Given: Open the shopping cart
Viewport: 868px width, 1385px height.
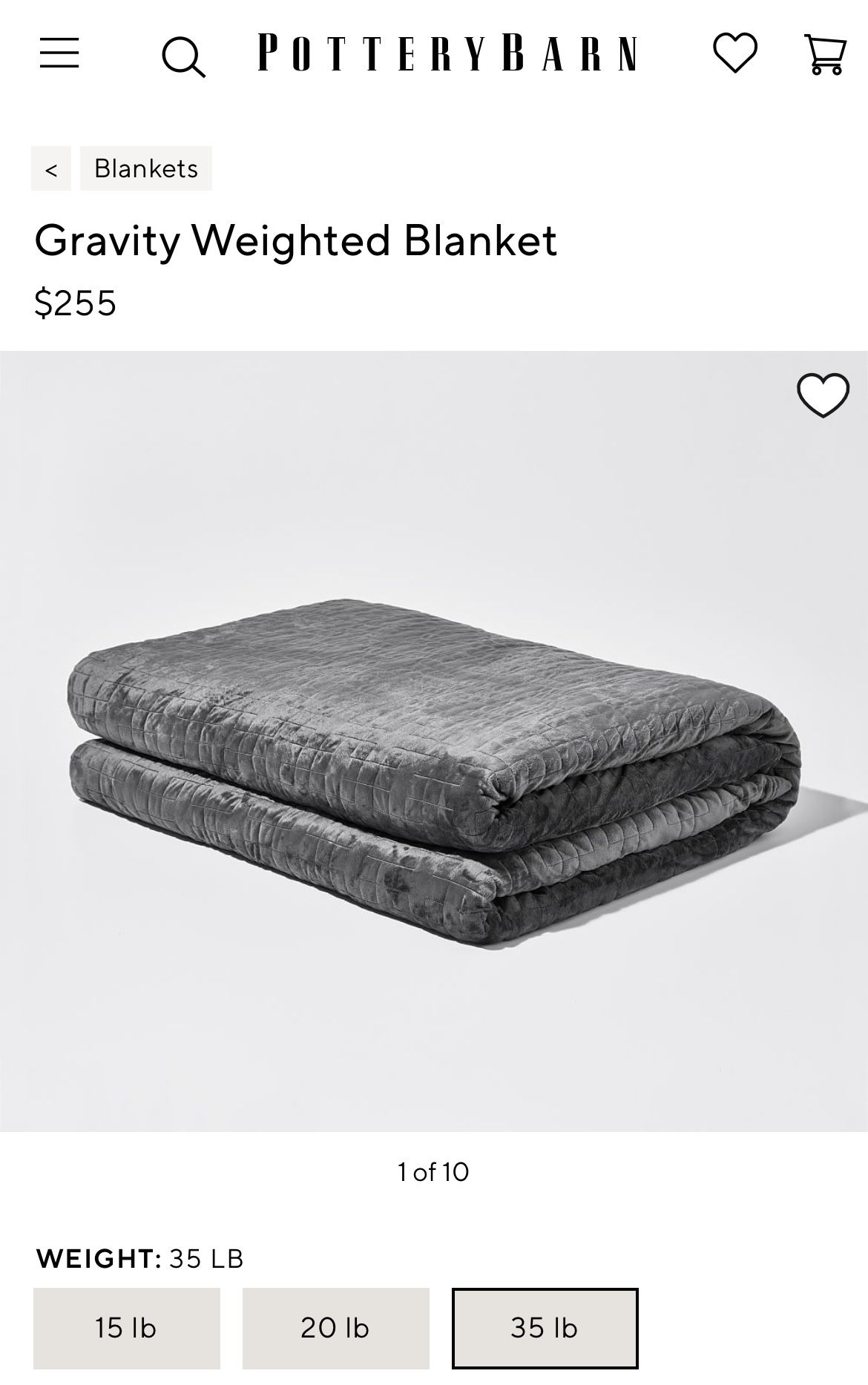Looking at the screenshot, I should tap(825, 55).
